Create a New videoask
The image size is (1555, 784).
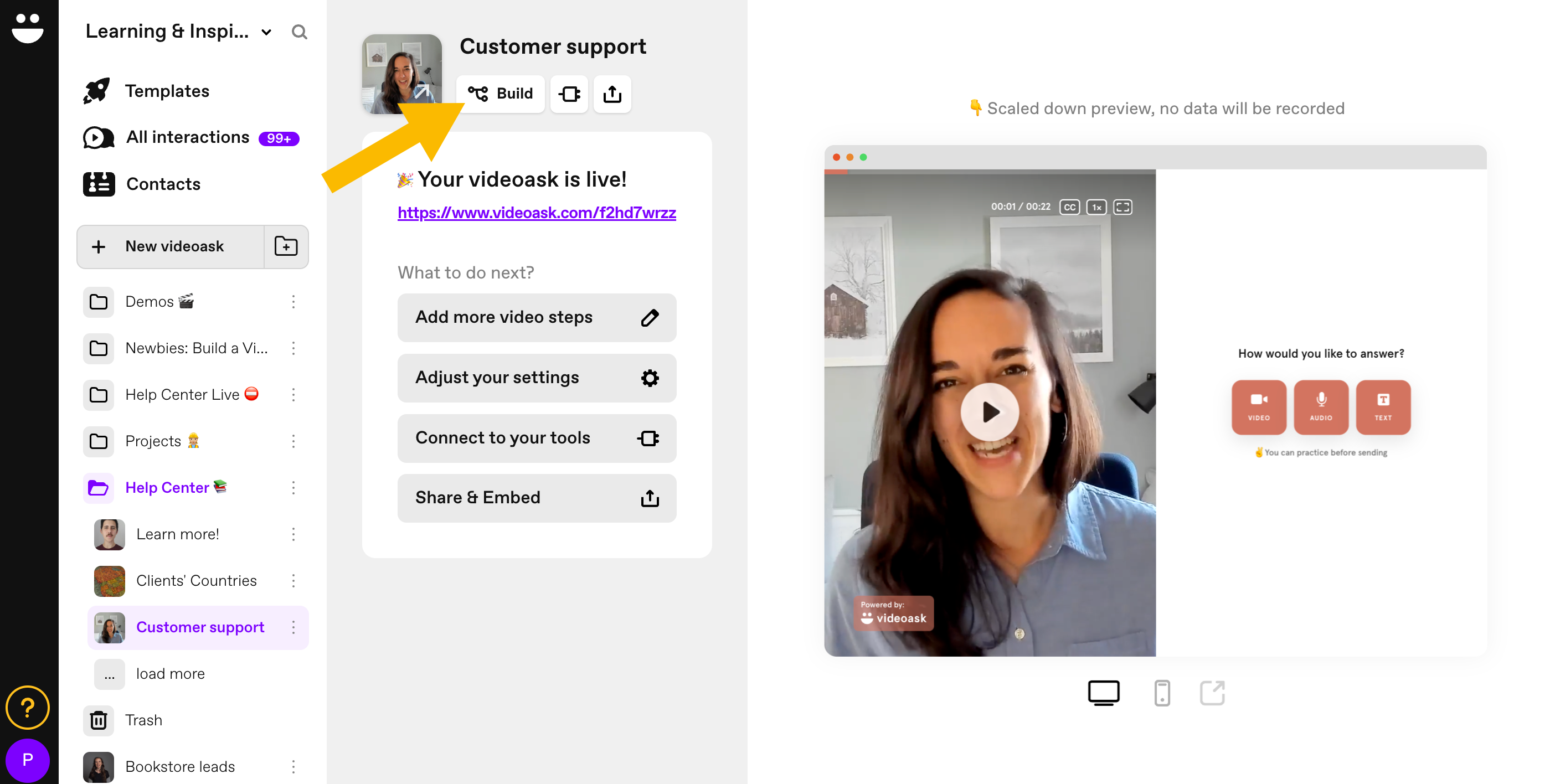point(174,246)
